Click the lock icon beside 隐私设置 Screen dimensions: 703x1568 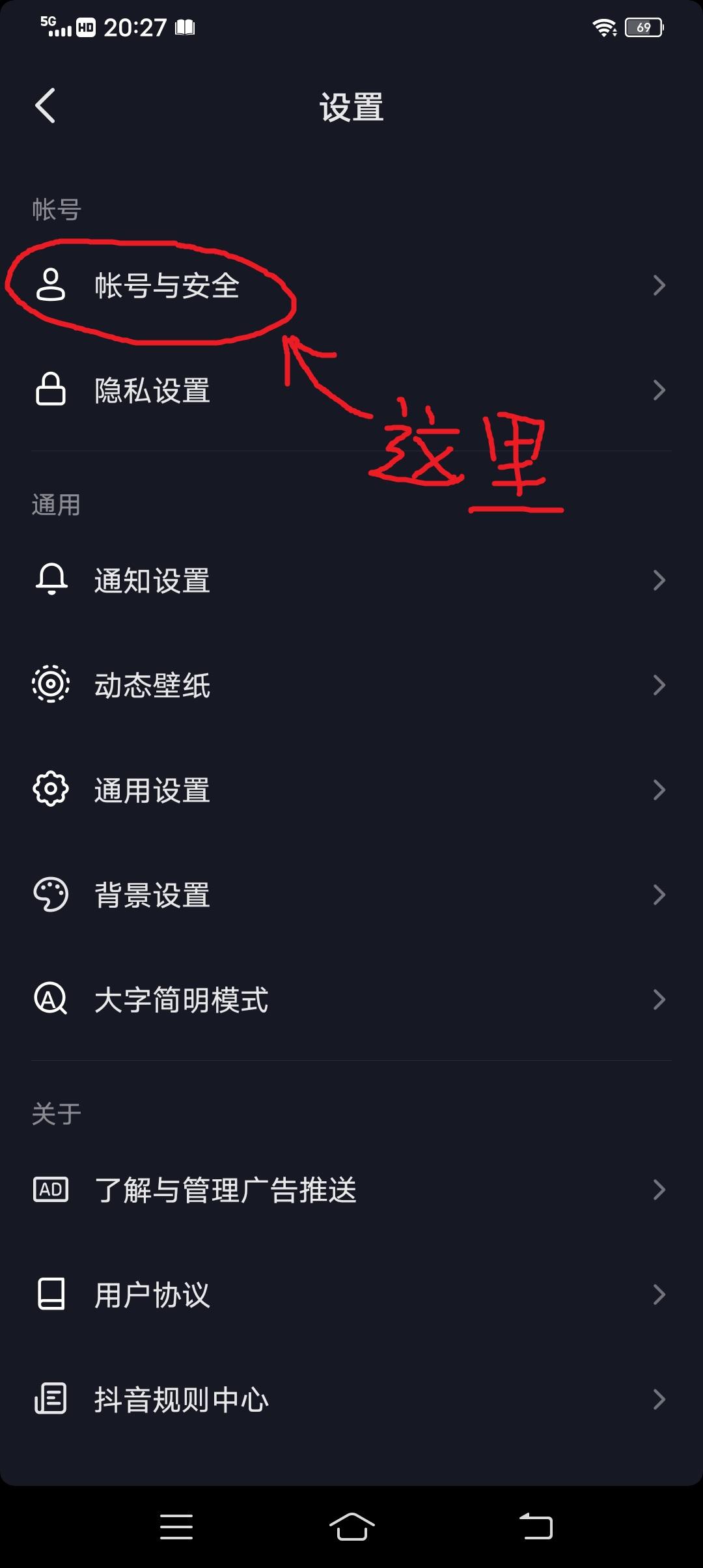coord(51,391)
